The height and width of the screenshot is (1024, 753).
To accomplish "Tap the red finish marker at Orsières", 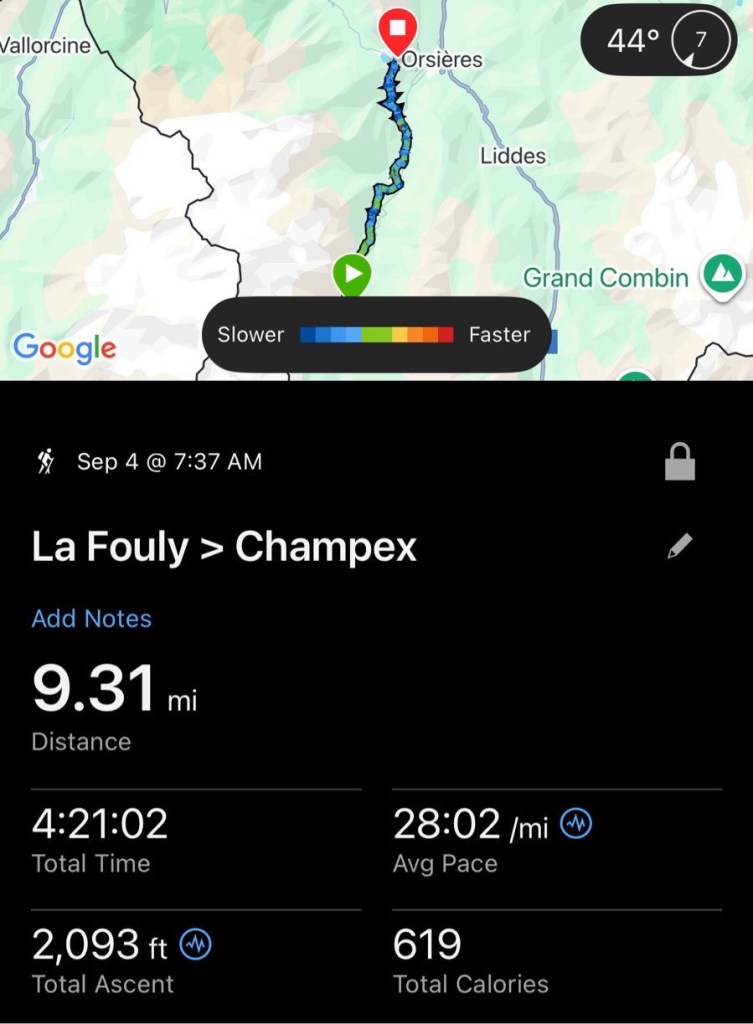I will coord(398,30).
